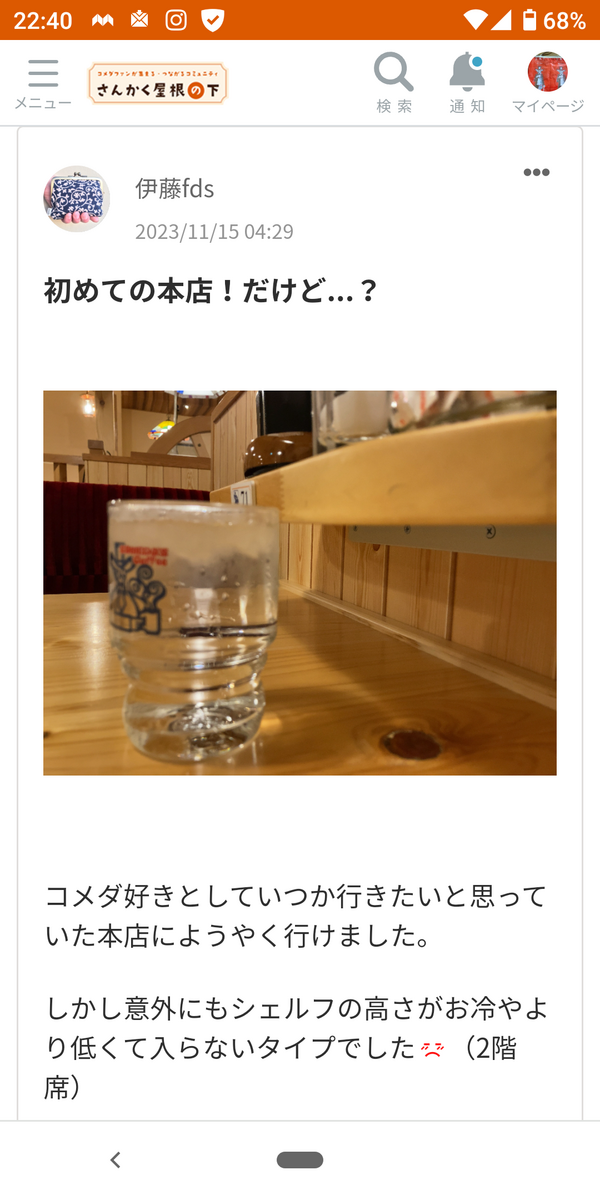View 伊藤fds profile avatar
The width and height of the screenshot is (600, 1200).
(76, 199)
